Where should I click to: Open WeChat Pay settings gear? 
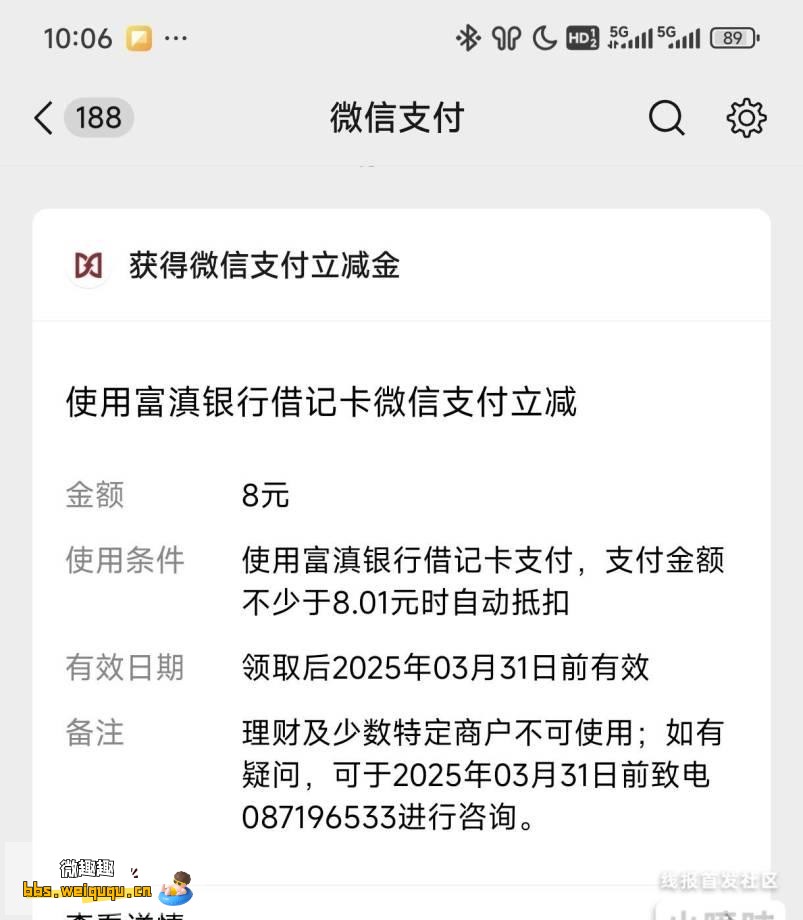point(746,118)
